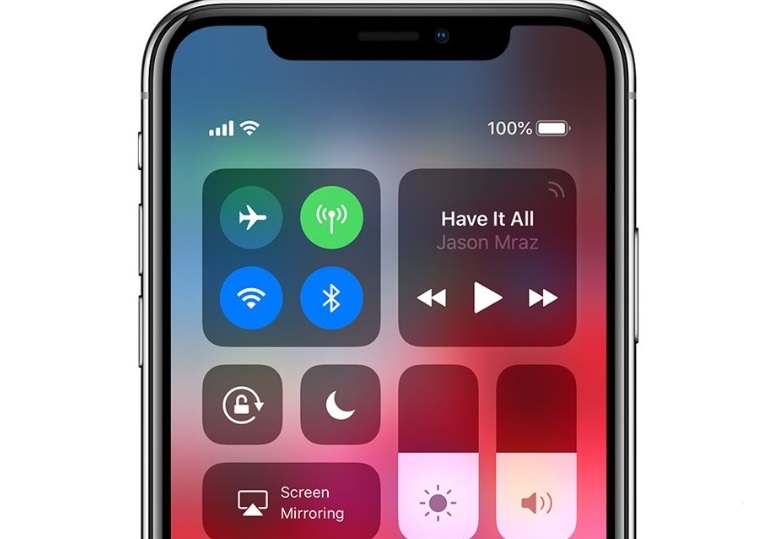Disable Wi-Fi from Control Center
768x539 pixels.
[252, 297]
